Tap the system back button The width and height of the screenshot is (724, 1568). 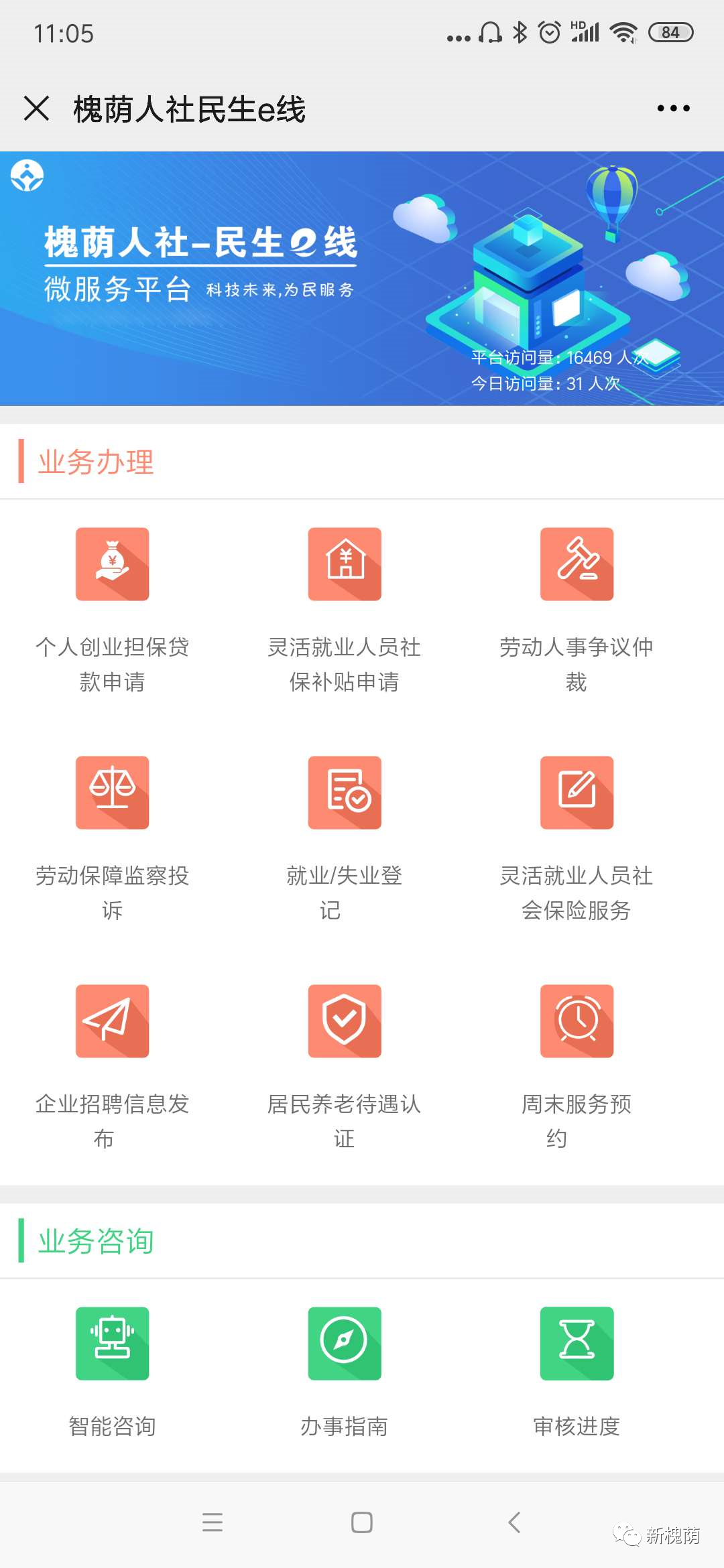click(x=514, y=1522)
